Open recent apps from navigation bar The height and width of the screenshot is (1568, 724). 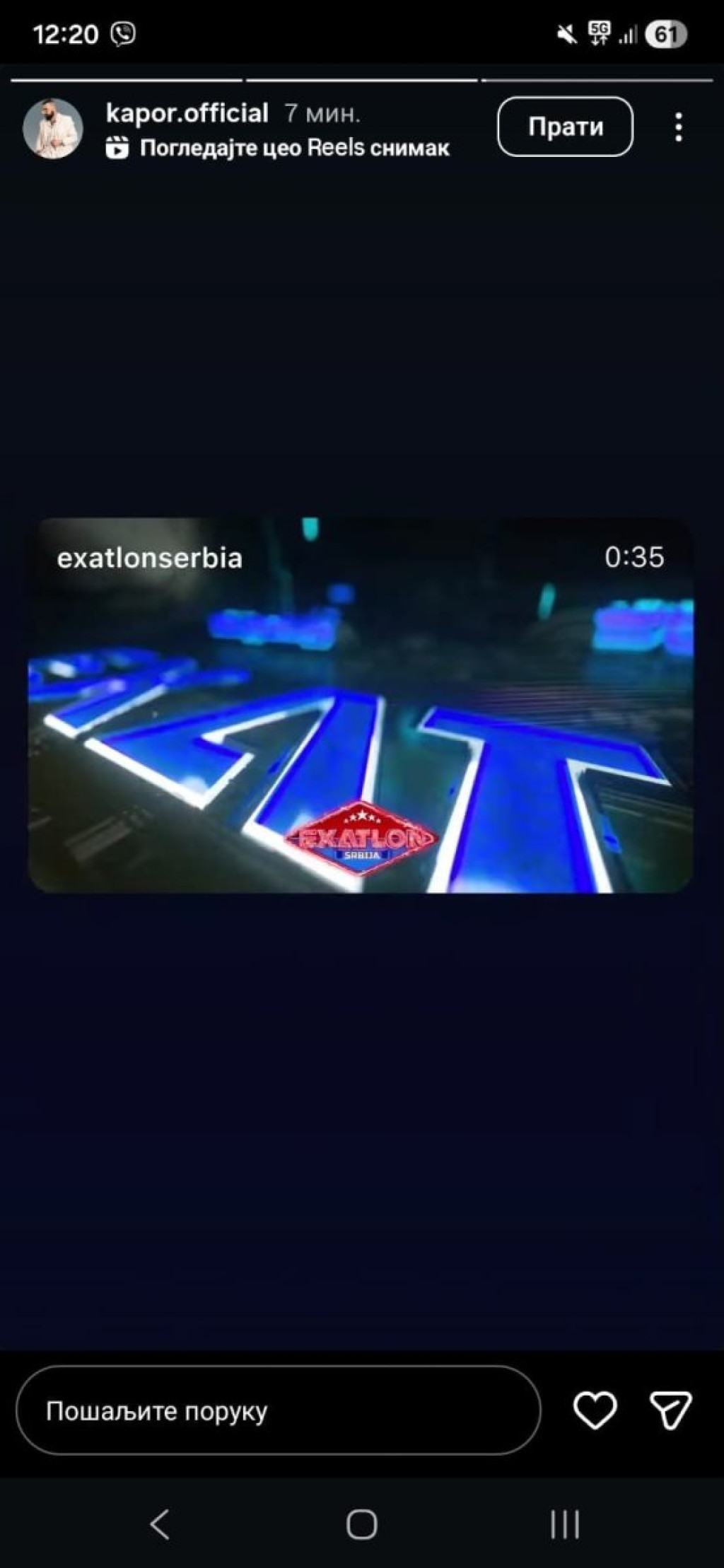coord(565,1523)
